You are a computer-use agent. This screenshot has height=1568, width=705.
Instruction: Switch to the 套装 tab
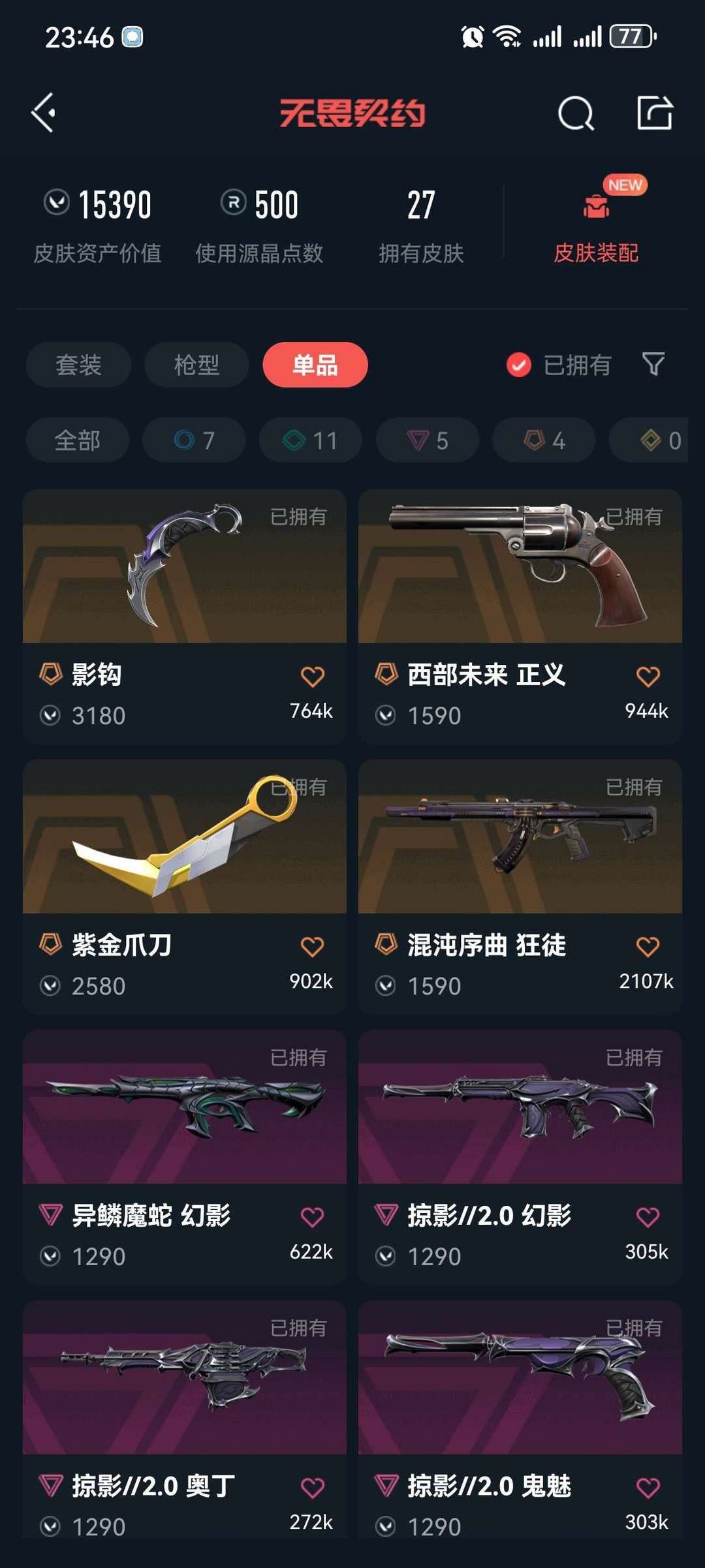pyautogui.click(x=78, y=365)
